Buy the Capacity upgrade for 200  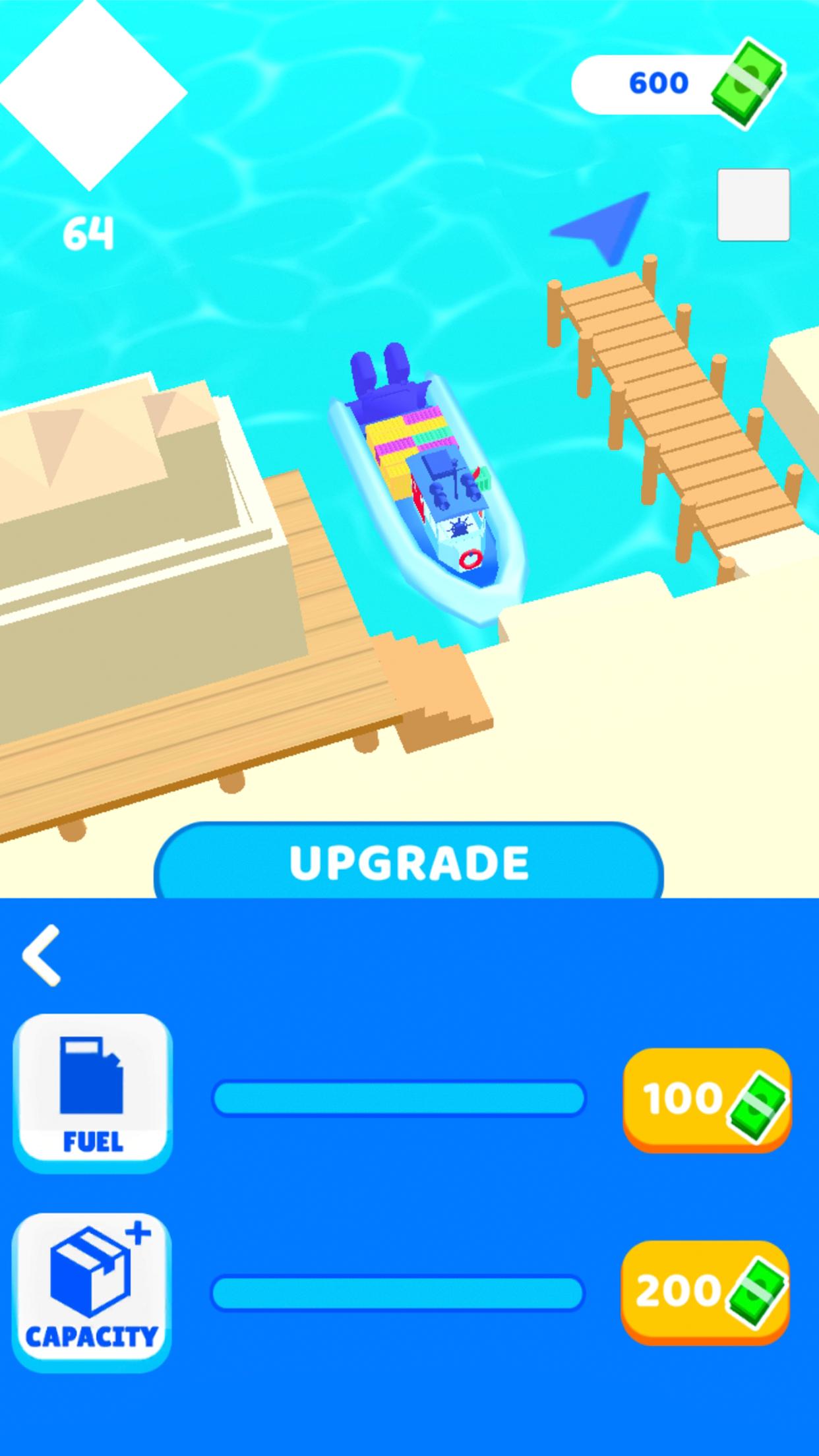point(705,1291)
